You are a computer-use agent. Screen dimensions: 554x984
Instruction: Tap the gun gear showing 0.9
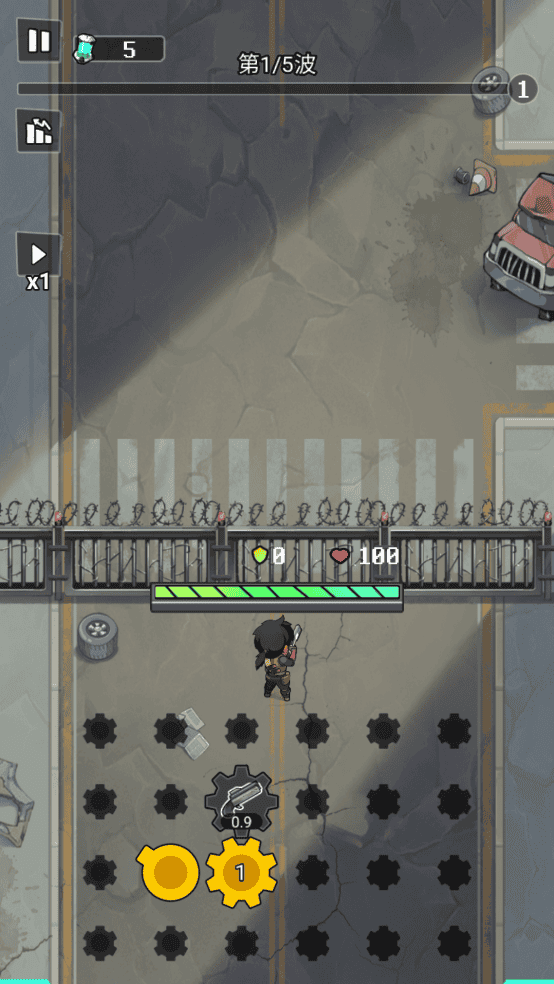242,799
